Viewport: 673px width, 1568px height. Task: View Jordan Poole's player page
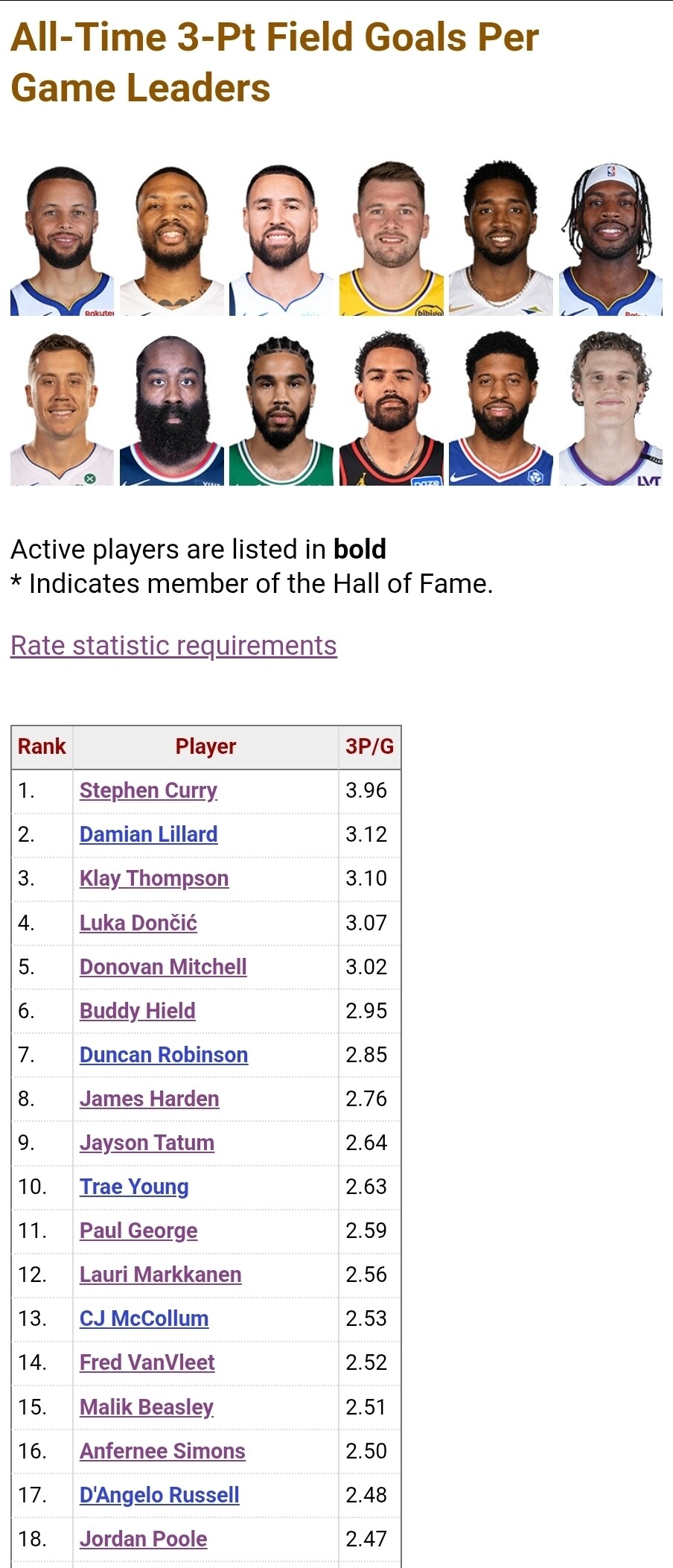point(144,1539)
